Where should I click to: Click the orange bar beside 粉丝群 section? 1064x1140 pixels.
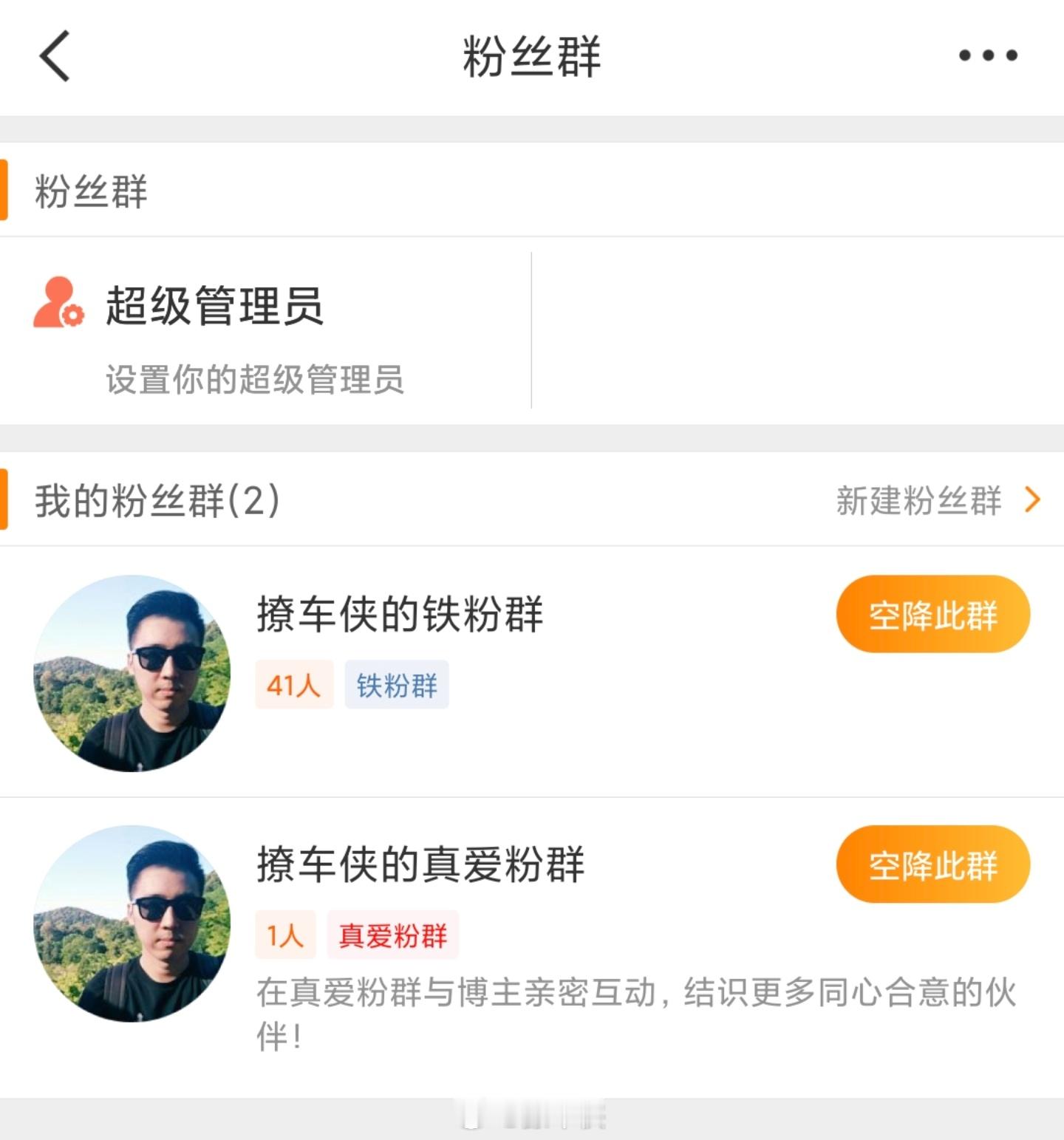(5, 189)
